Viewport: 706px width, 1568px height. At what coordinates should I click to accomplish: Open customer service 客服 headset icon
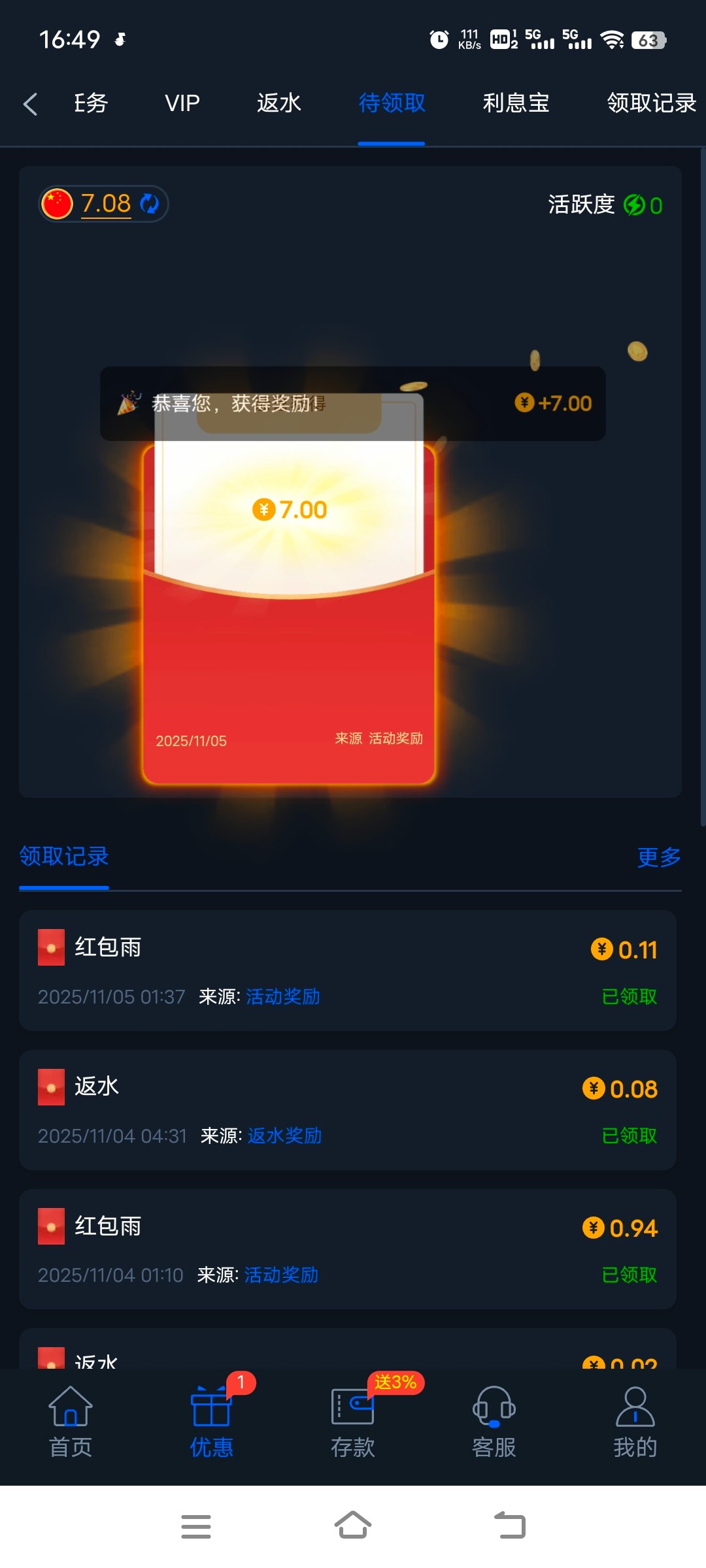494,1408
